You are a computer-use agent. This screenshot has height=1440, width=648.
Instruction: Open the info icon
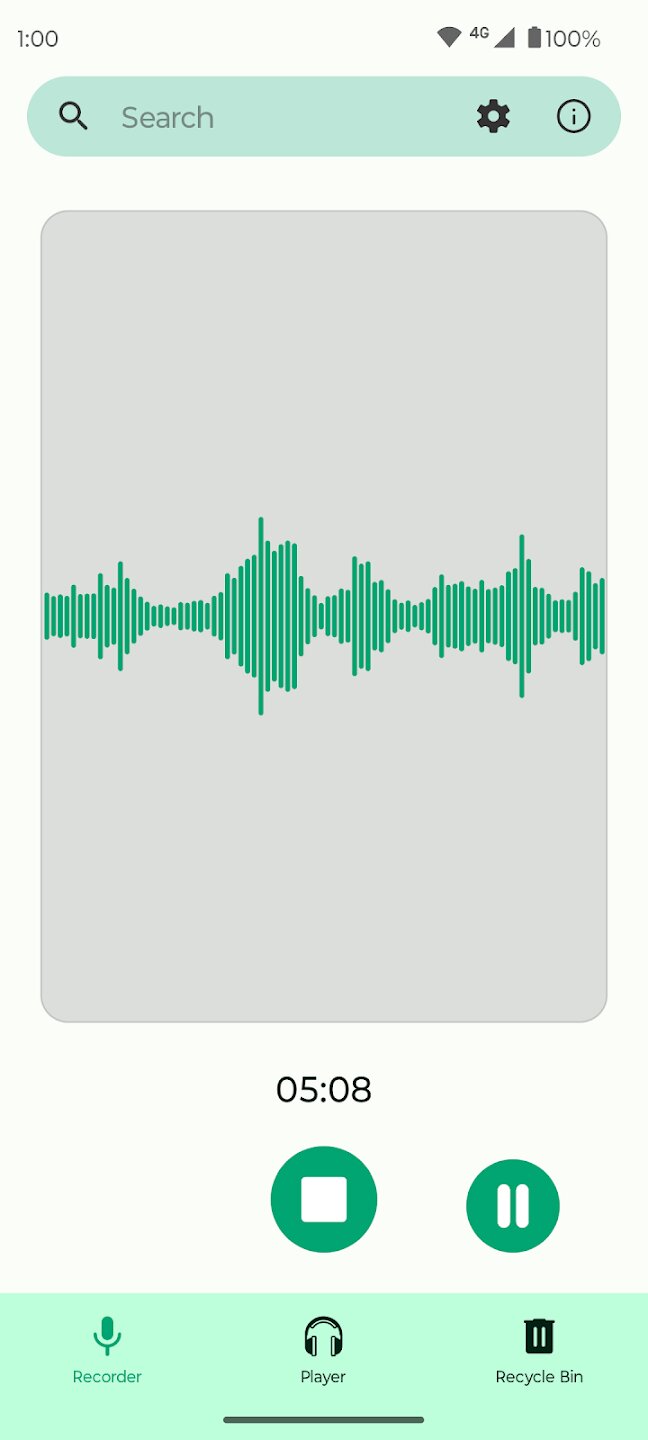[x=573, y=117]
